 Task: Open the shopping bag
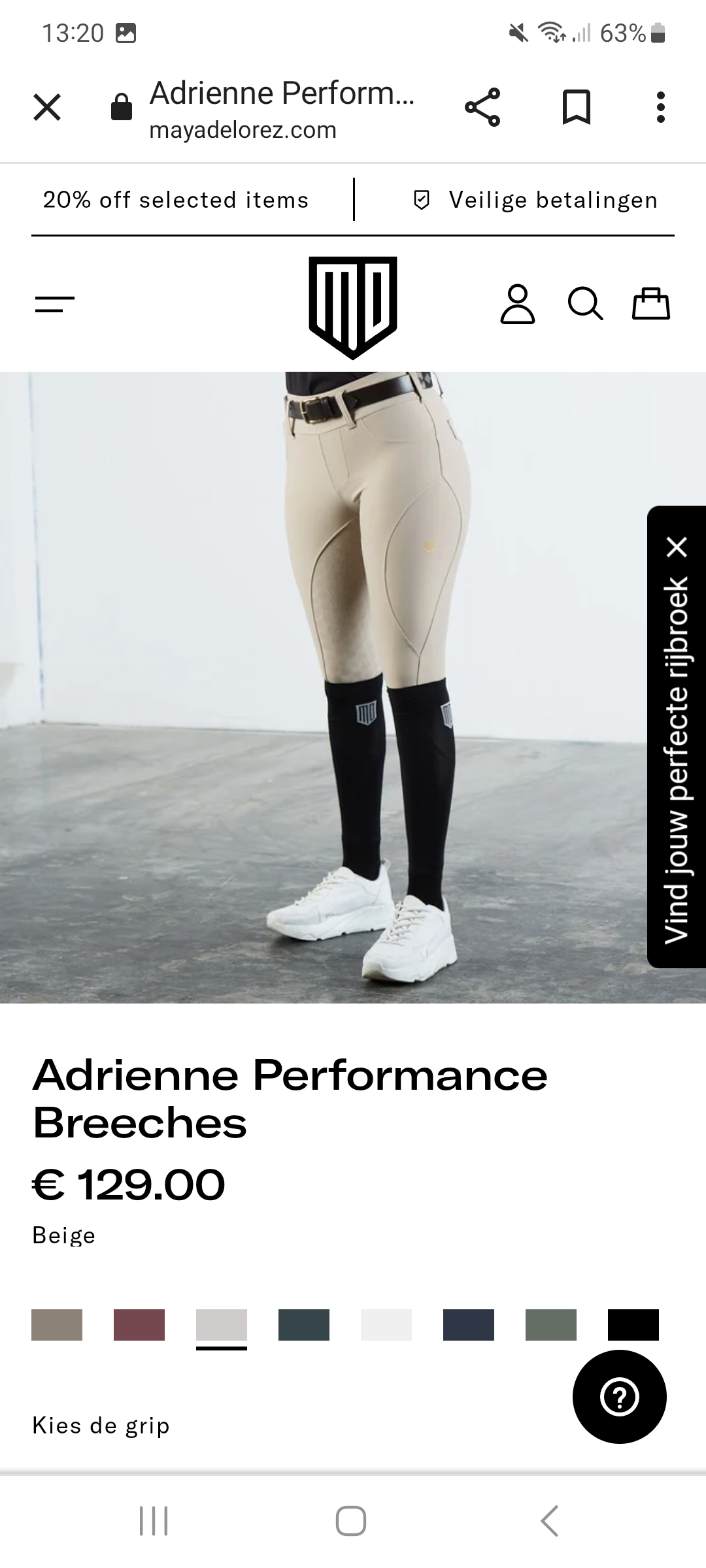[x=651, y=304]
